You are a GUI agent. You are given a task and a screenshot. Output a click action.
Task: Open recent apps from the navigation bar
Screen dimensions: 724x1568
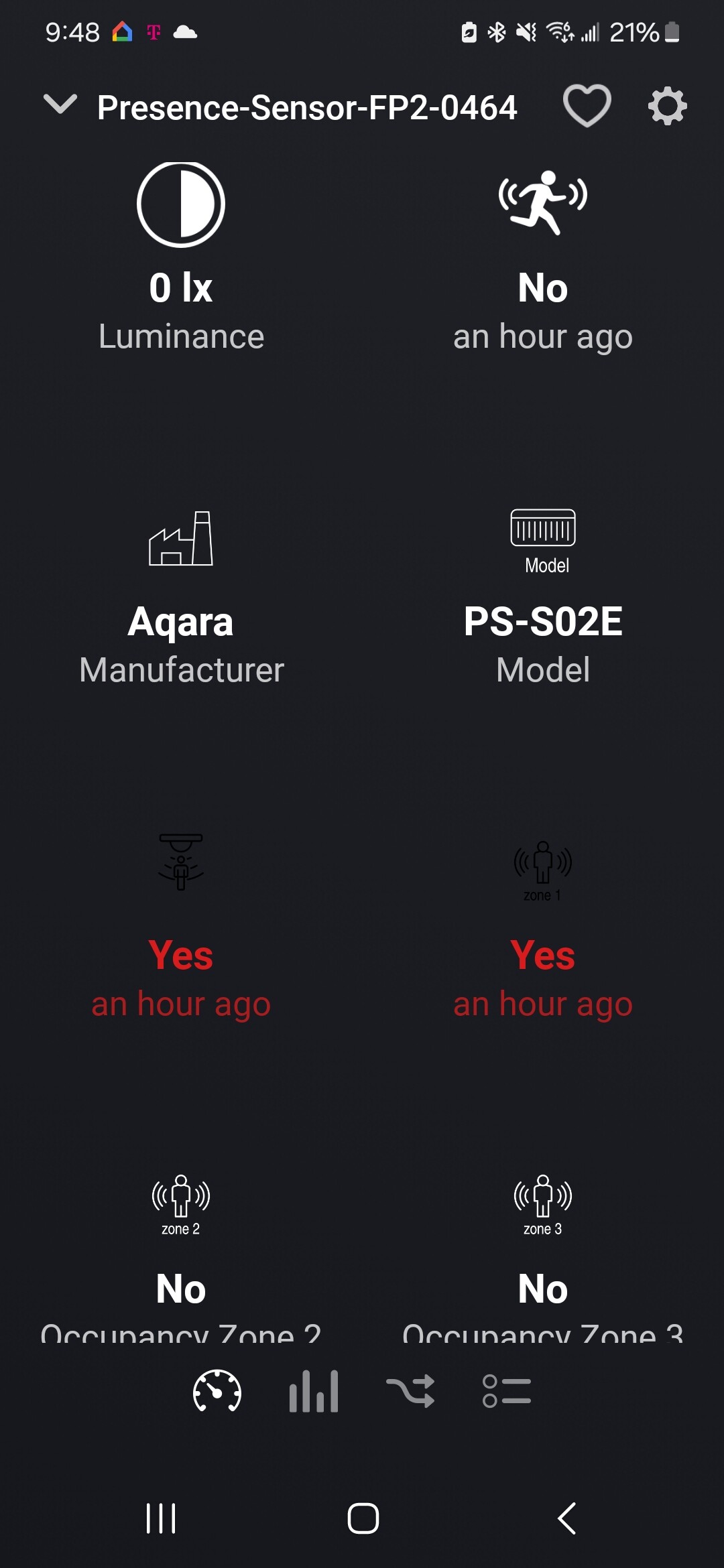click(x=161, y=1518)
